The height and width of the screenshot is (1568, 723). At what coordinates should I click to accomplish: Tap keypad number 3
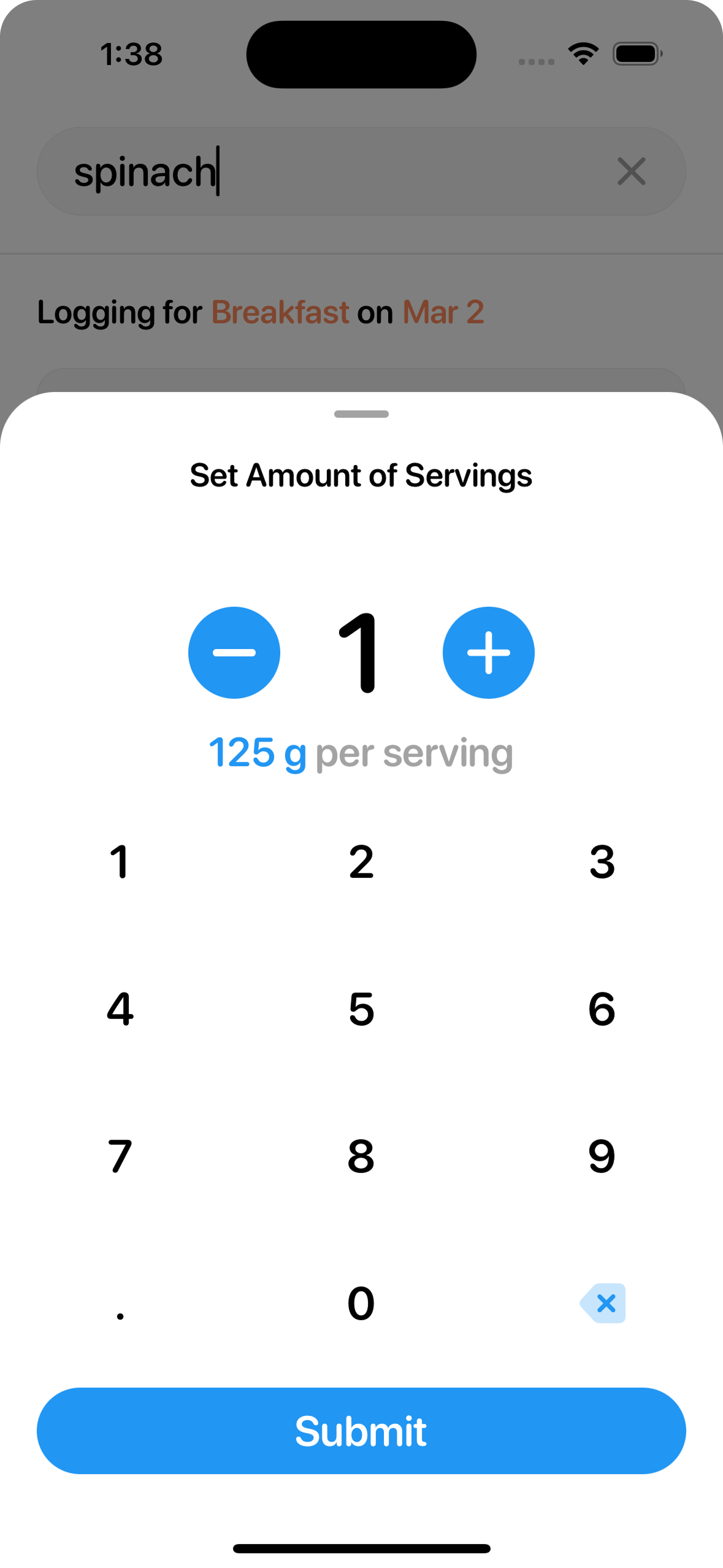coord(602,861)
